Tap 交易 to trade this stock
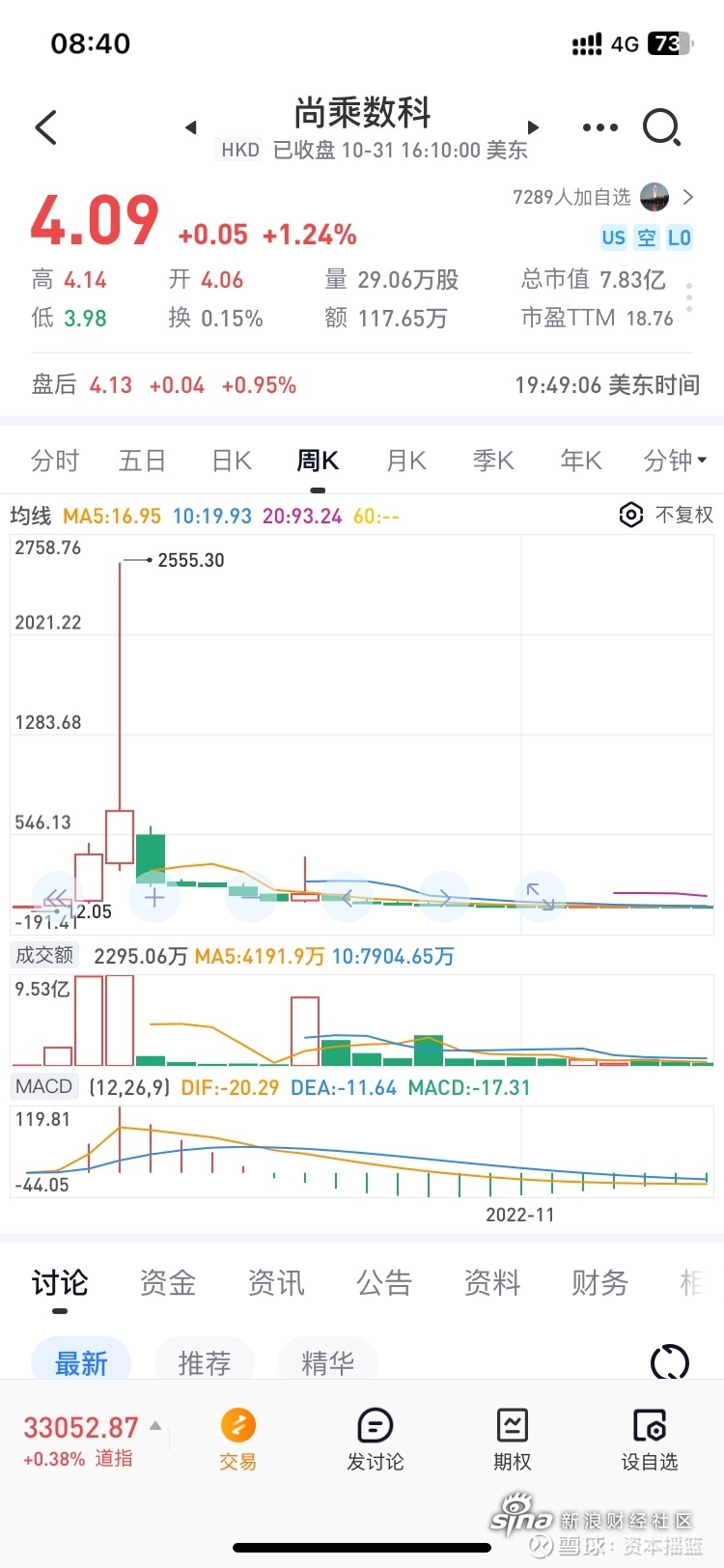724x1568 pixels. pos(238,1439)
